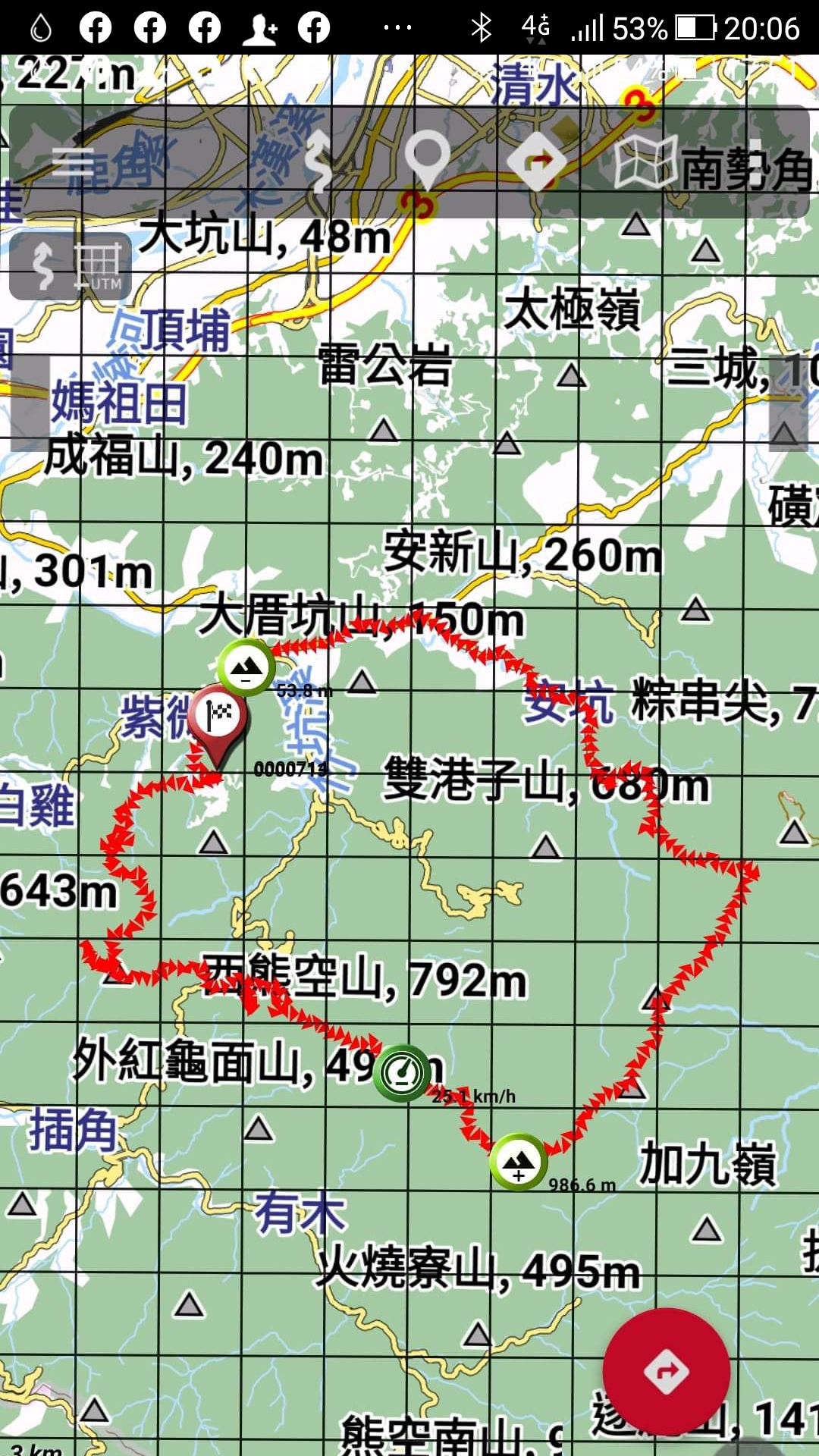Tap the 986.6 m peak marker
819x1456 pixels.
(x=519, y=1162)
